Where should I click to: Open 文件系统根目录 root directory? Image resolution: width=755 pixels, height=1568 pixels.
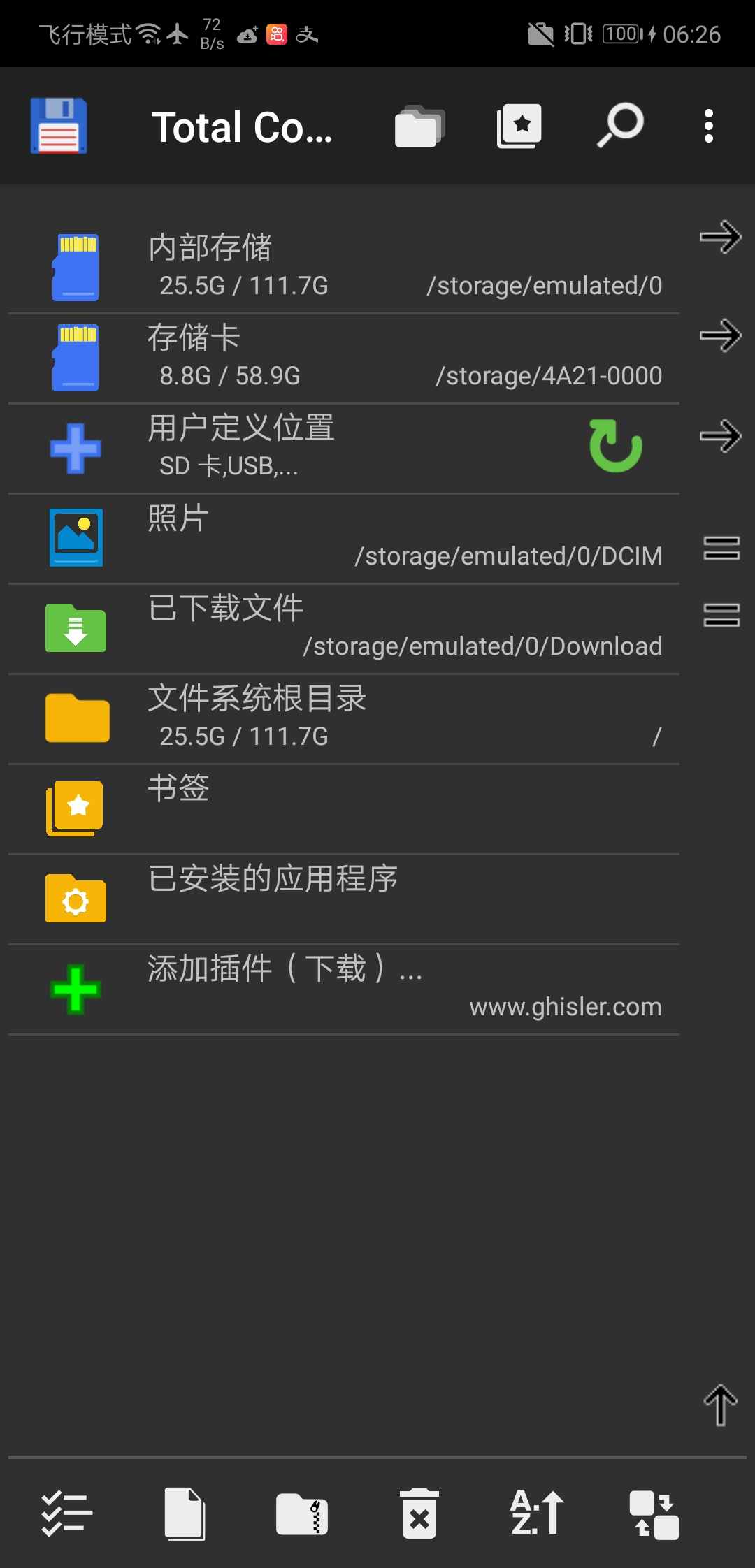(343, 718)
